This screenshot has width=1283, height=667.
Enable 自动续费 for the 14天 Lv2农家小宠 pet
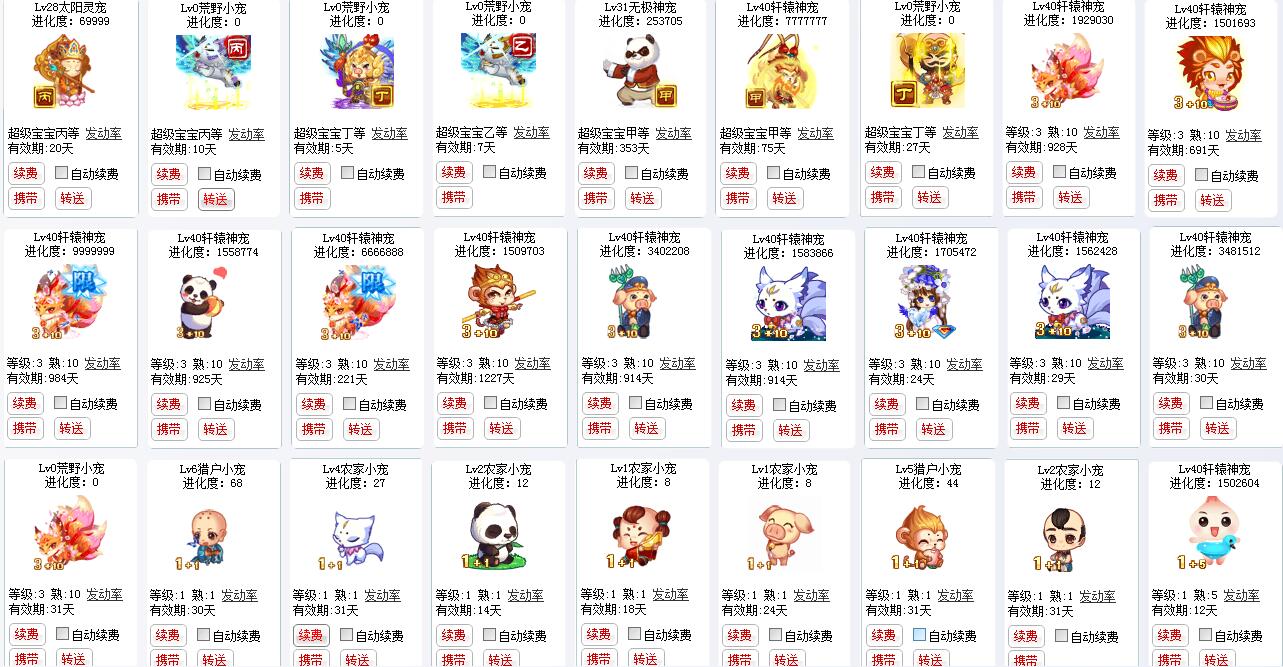[490, 634]
